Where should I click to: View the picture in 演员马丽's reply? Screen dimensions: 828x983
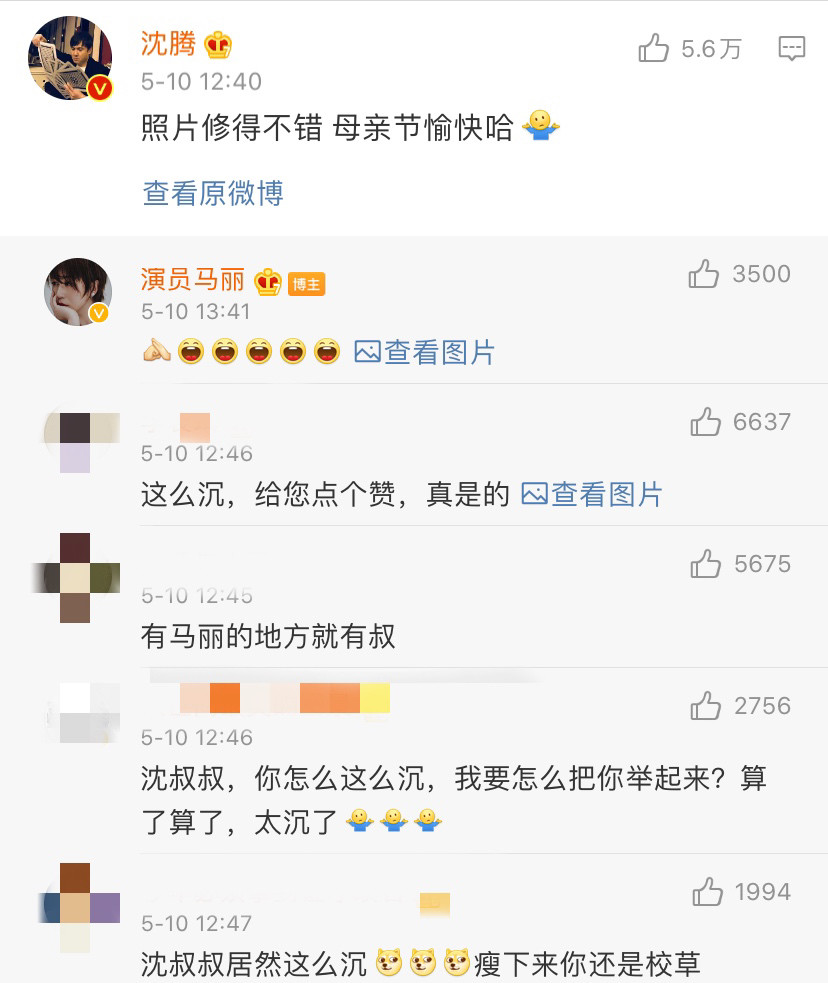click(x=425, y=352)
